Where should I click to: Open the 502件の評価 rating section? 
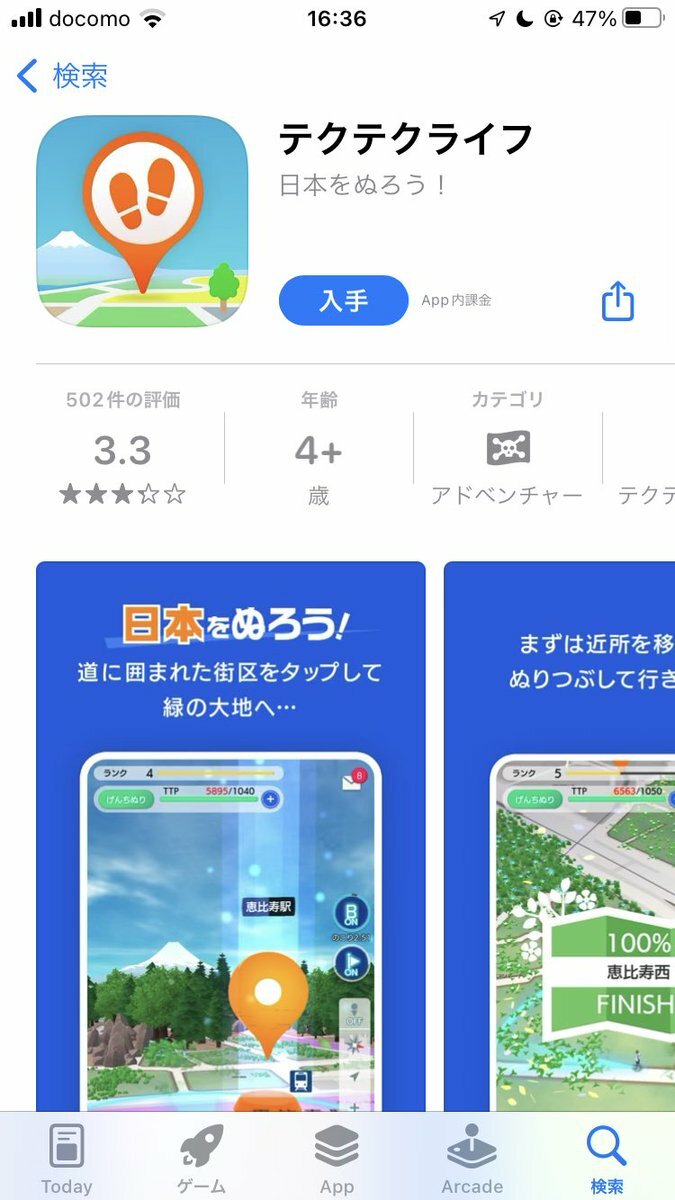click(123, 450)
